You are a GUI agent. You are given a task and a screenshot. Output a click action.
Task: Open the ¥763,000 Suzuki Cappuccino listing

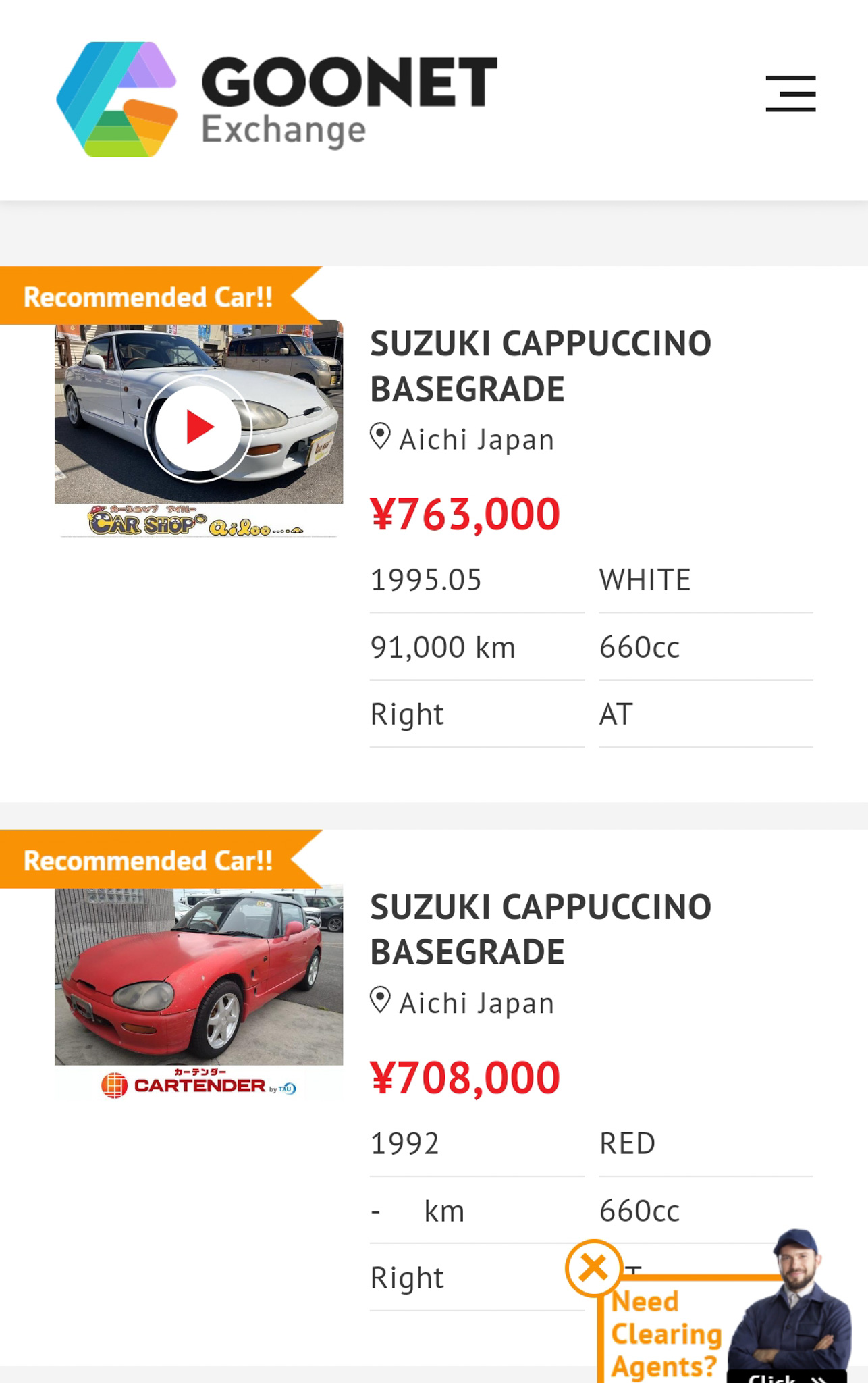(540, 366)
